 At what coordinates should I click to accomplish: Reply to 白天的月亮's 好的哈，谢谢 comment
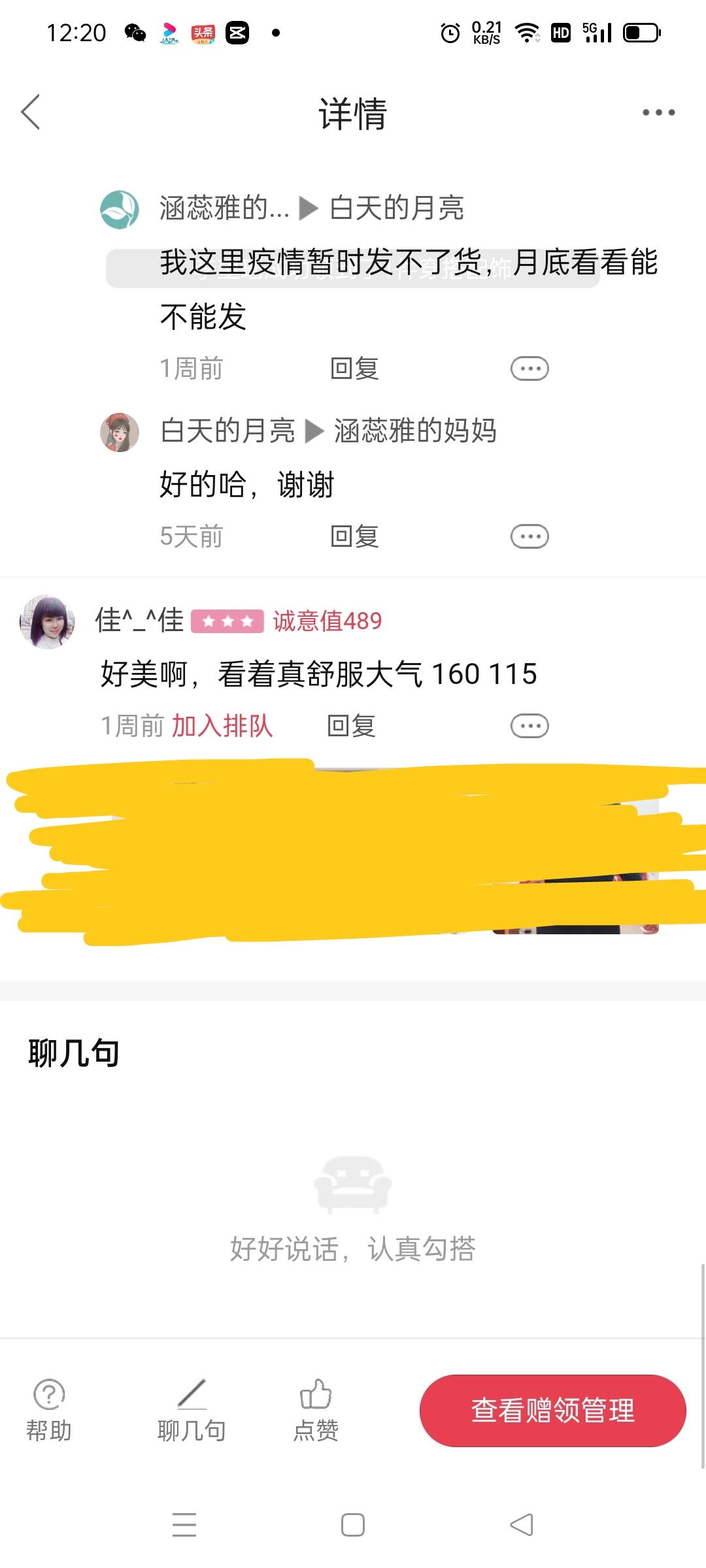(x=354, y=536)
